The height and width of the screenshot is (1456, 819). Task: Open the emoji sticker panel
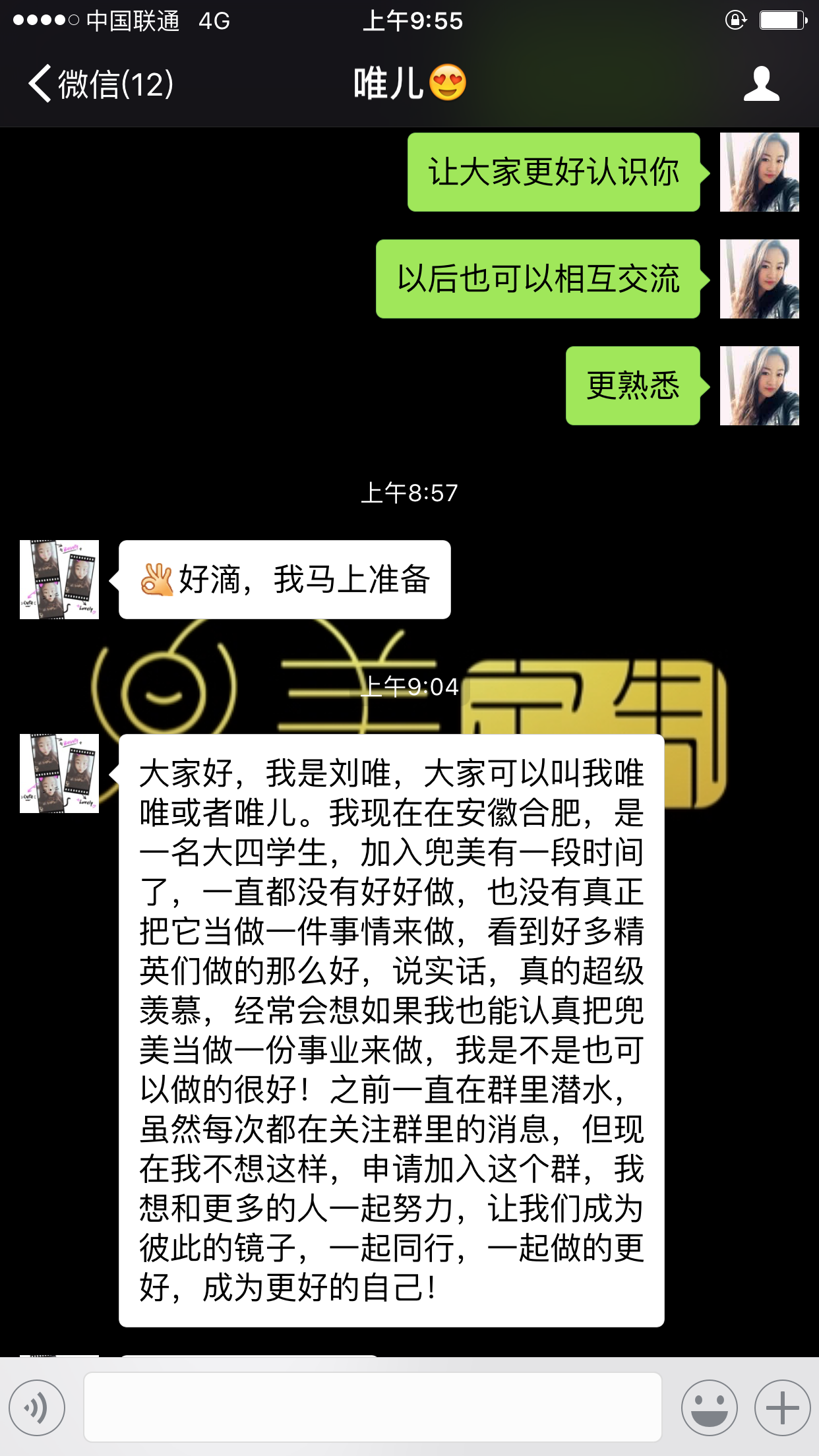pos(709,1407)
